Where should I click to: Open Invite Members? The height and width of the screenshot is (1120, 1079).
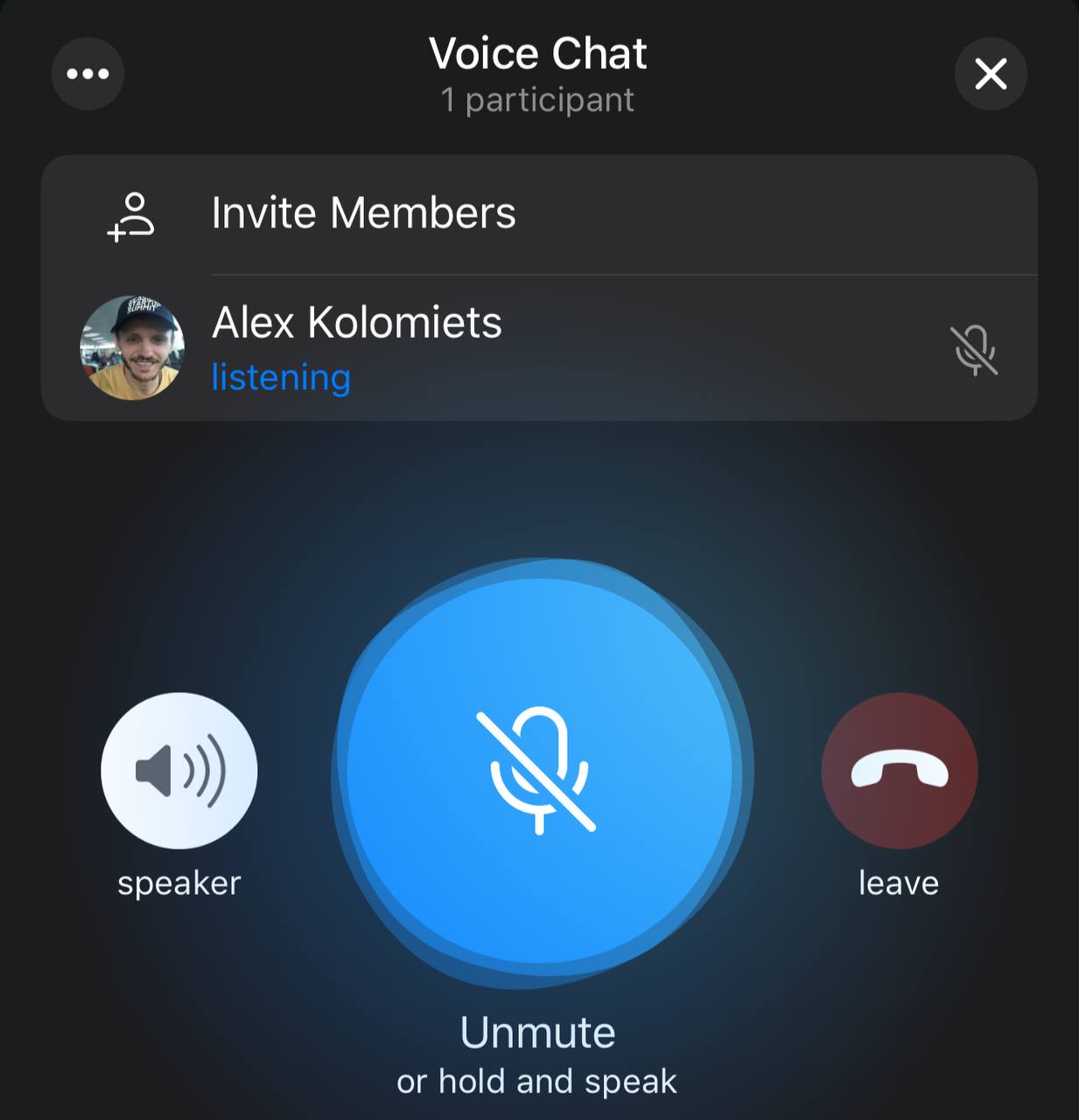click(x=363, y=213)
